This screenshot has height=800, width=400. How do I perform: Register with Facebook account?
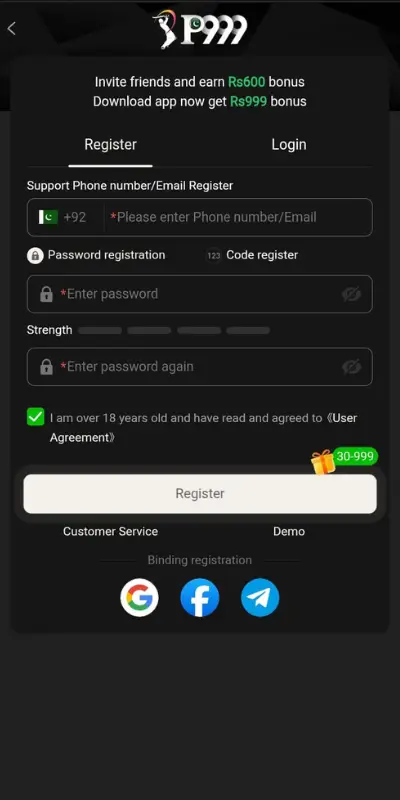pos(200,597)
